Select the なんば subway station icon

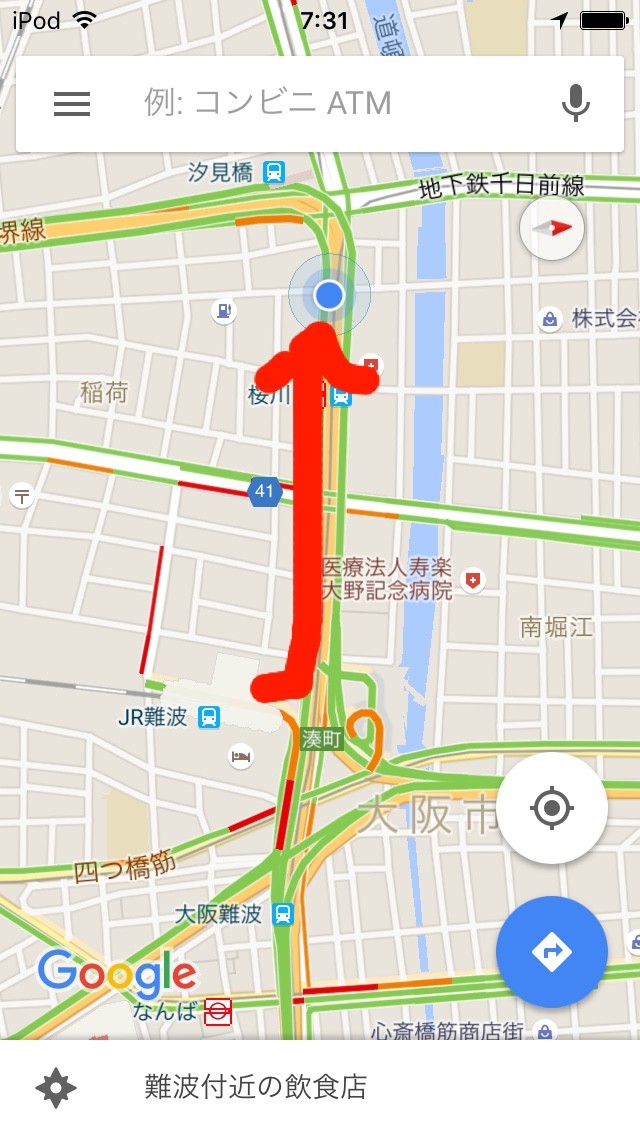[217, 1011]
